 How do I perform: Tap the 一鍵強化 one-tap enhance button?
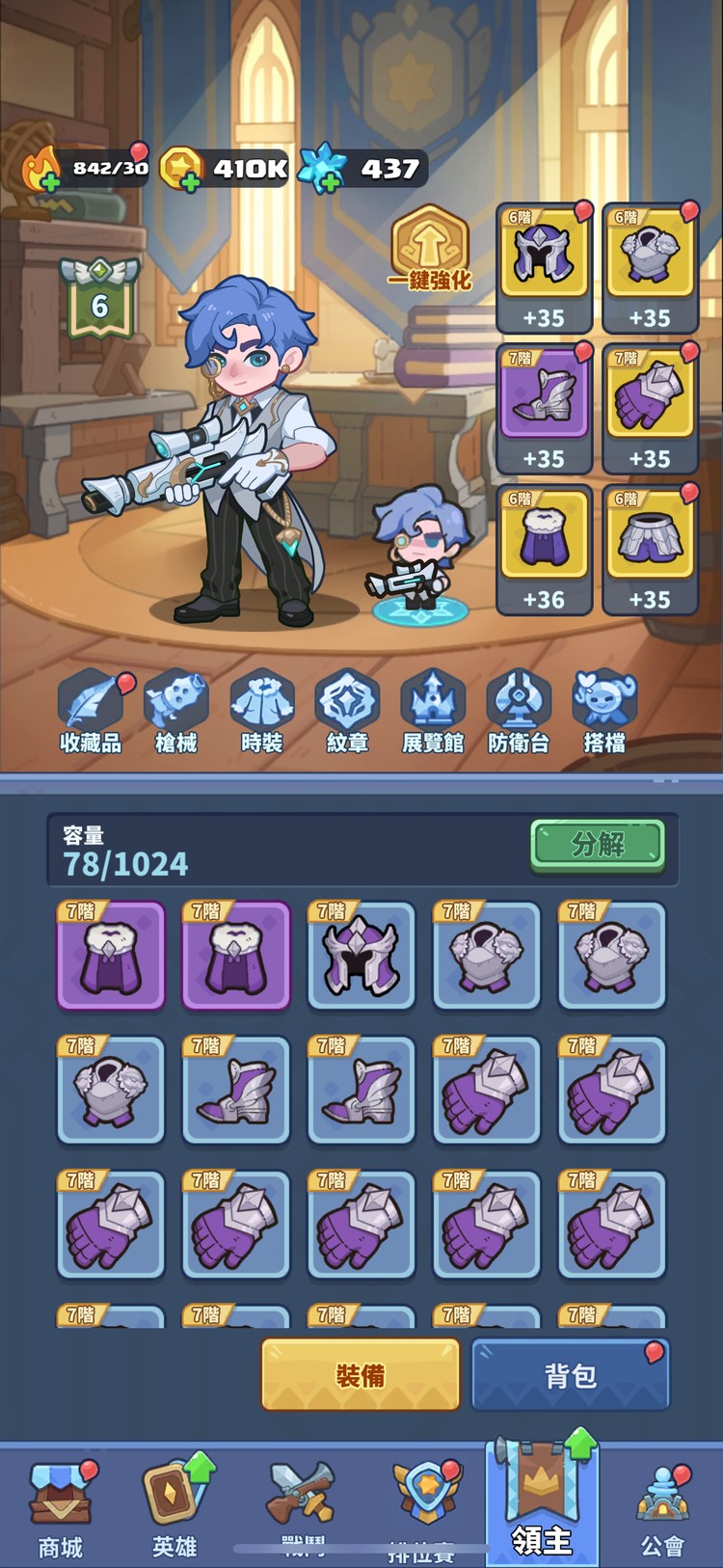click(x=430, y=249)
